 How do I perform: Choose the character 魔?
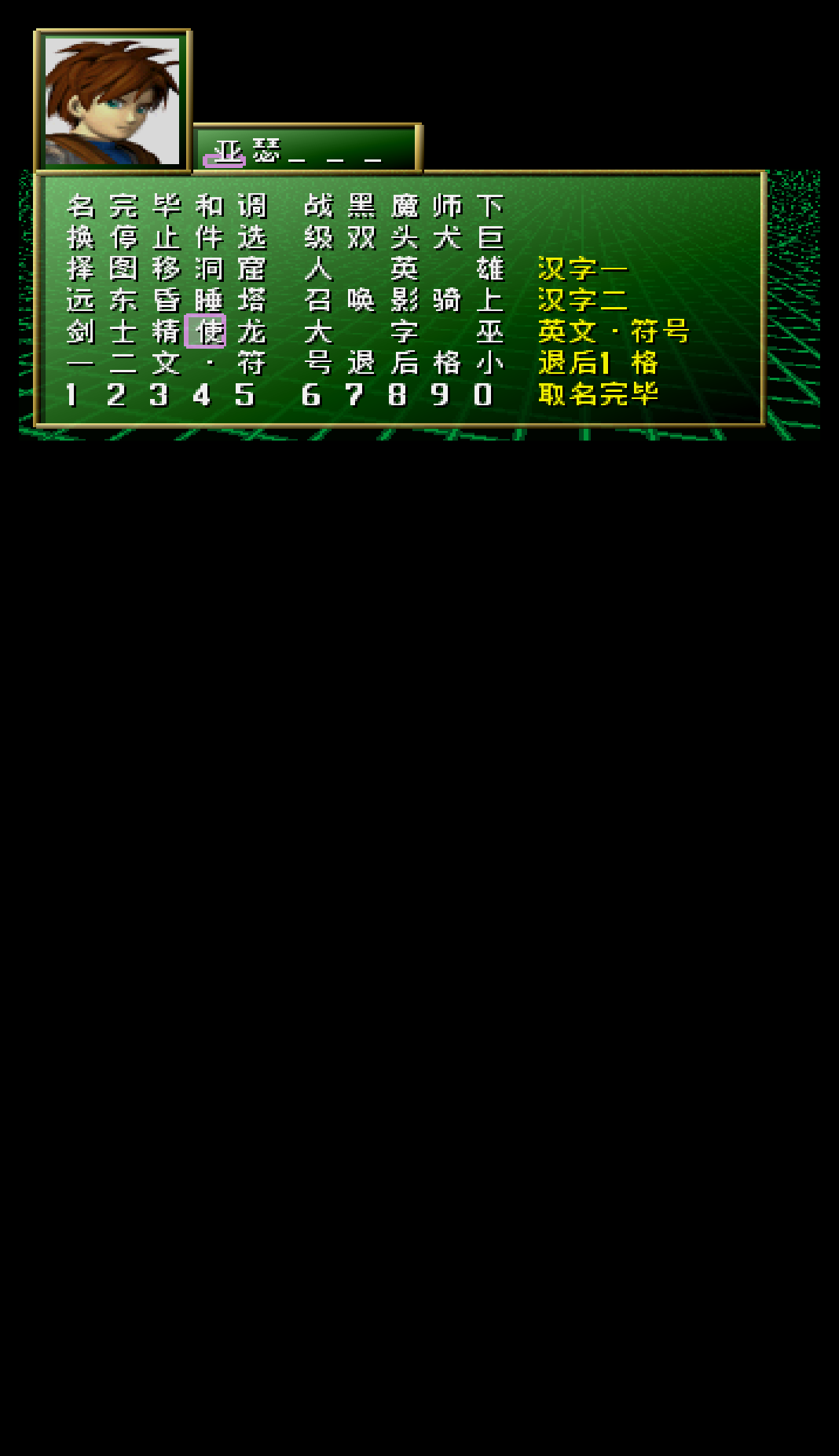pos(405,207)
